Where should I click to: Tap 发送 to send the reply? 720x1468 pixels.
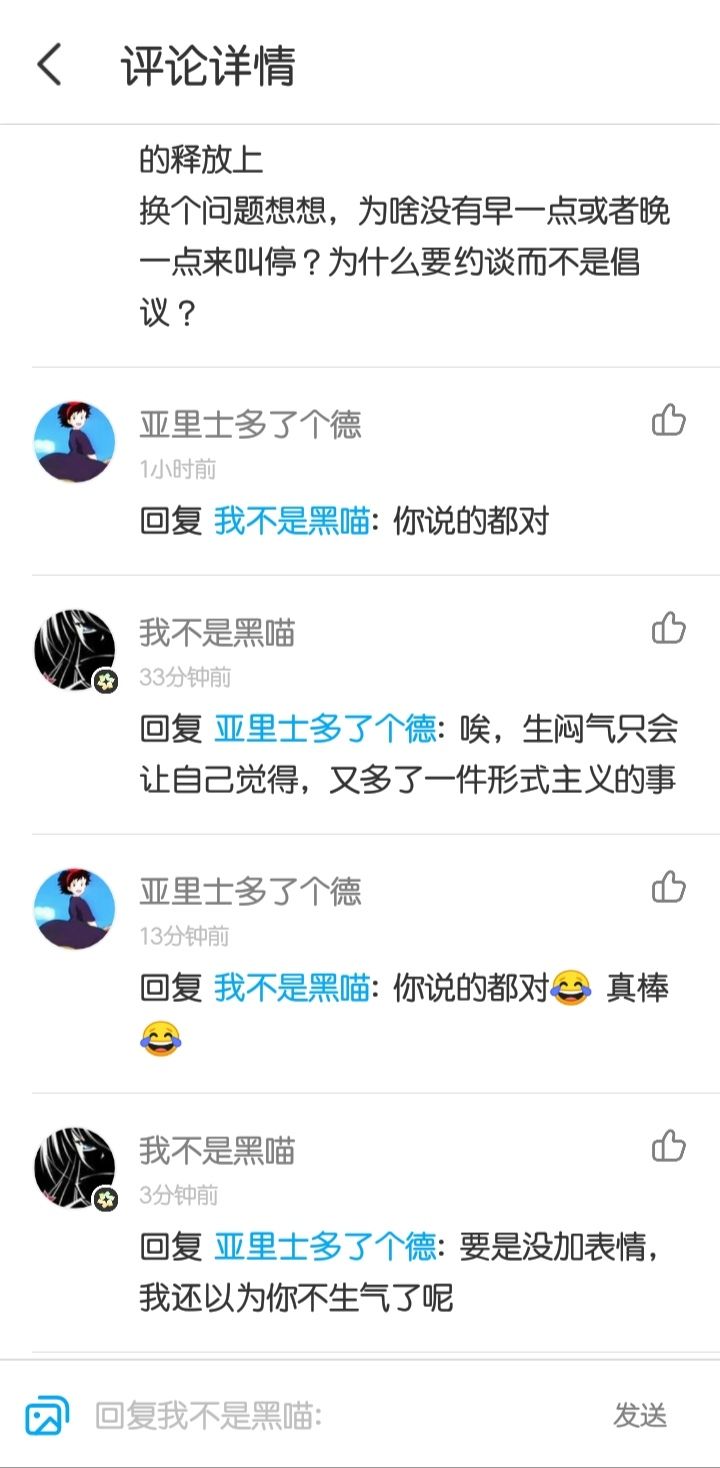click(x=640, y=1415)
